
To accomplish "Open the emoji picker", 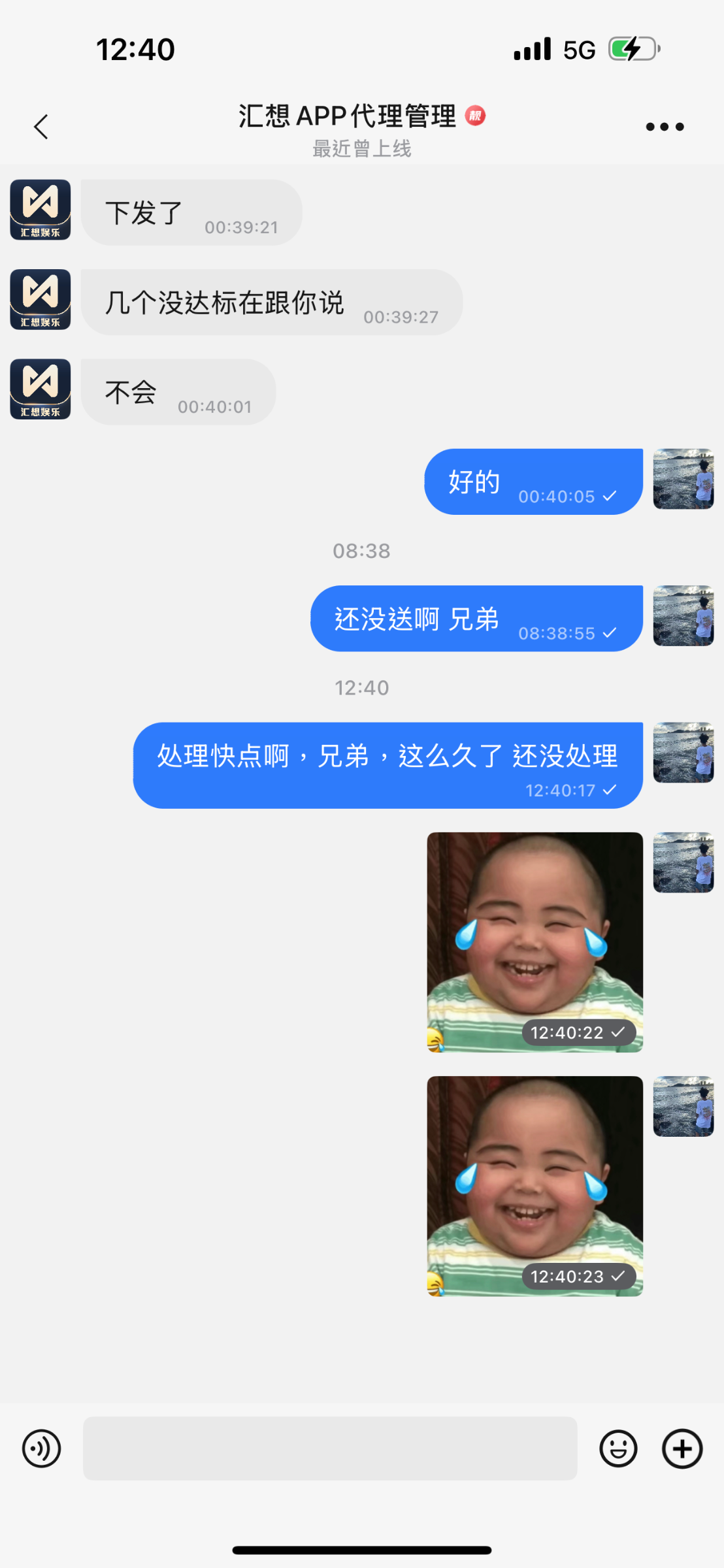I will tap(618, 1448).
